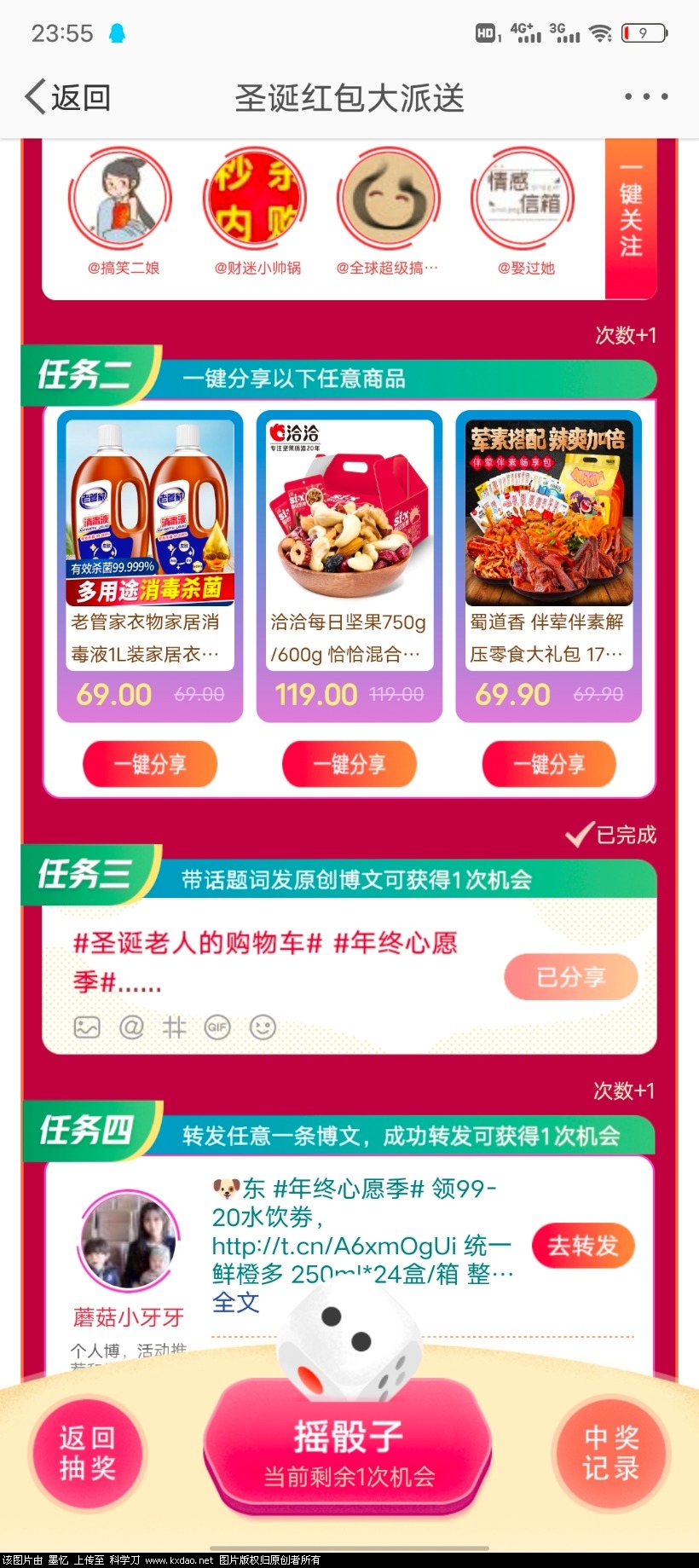
Task: Open the 娶过她 account avatar
Action: pos(523,199)
